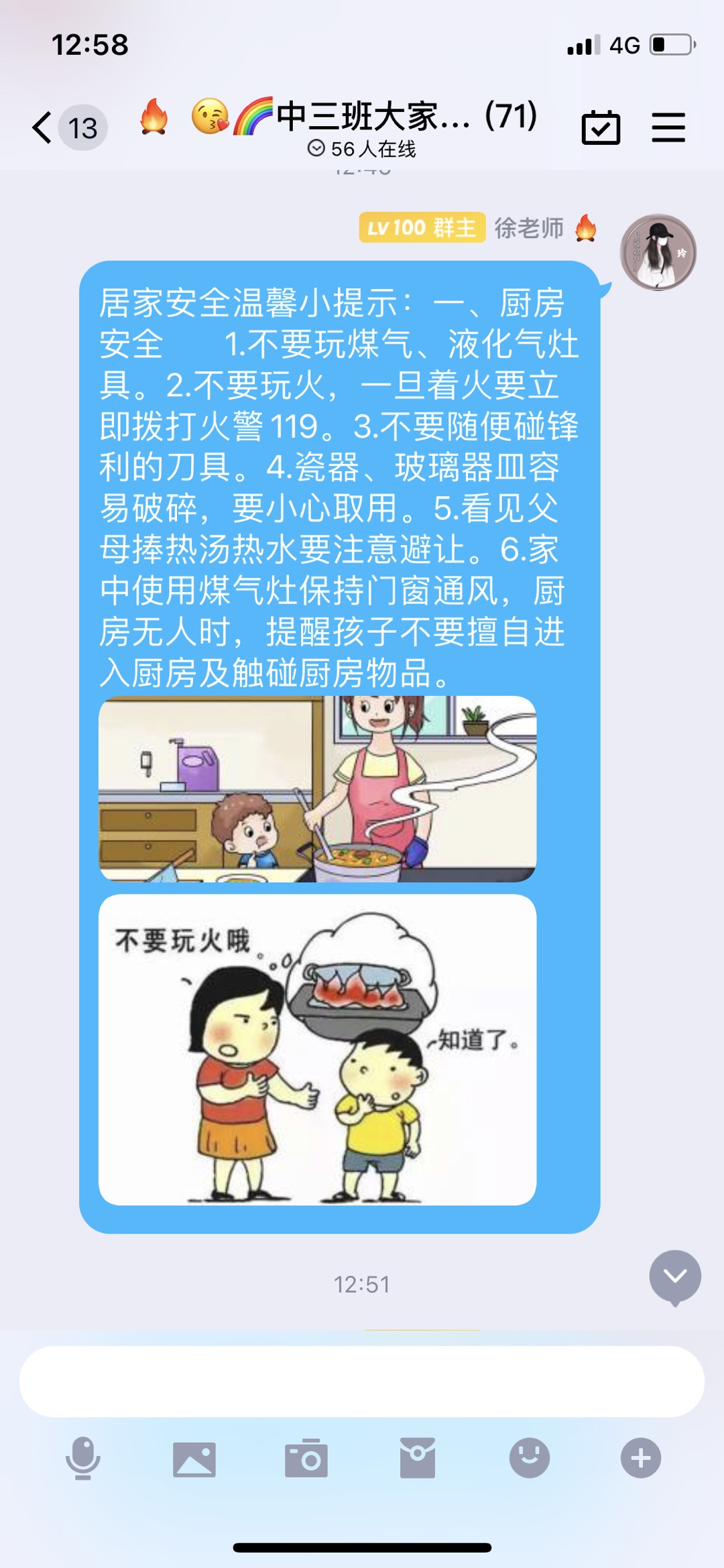
Task: Open the group settings menu
Action: (668, 127)
